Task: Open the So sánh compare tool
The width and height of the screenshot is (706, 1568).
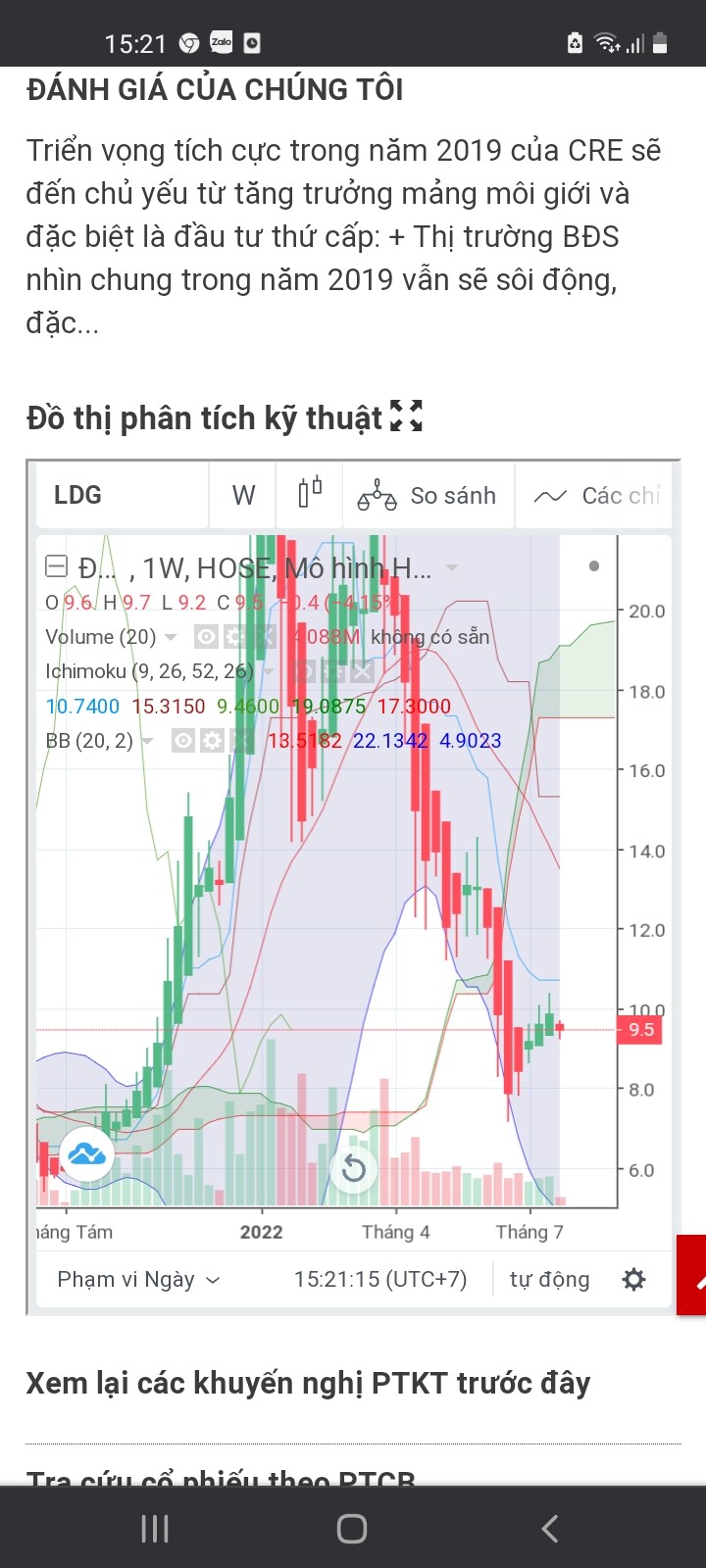Action: pos(427,496)
